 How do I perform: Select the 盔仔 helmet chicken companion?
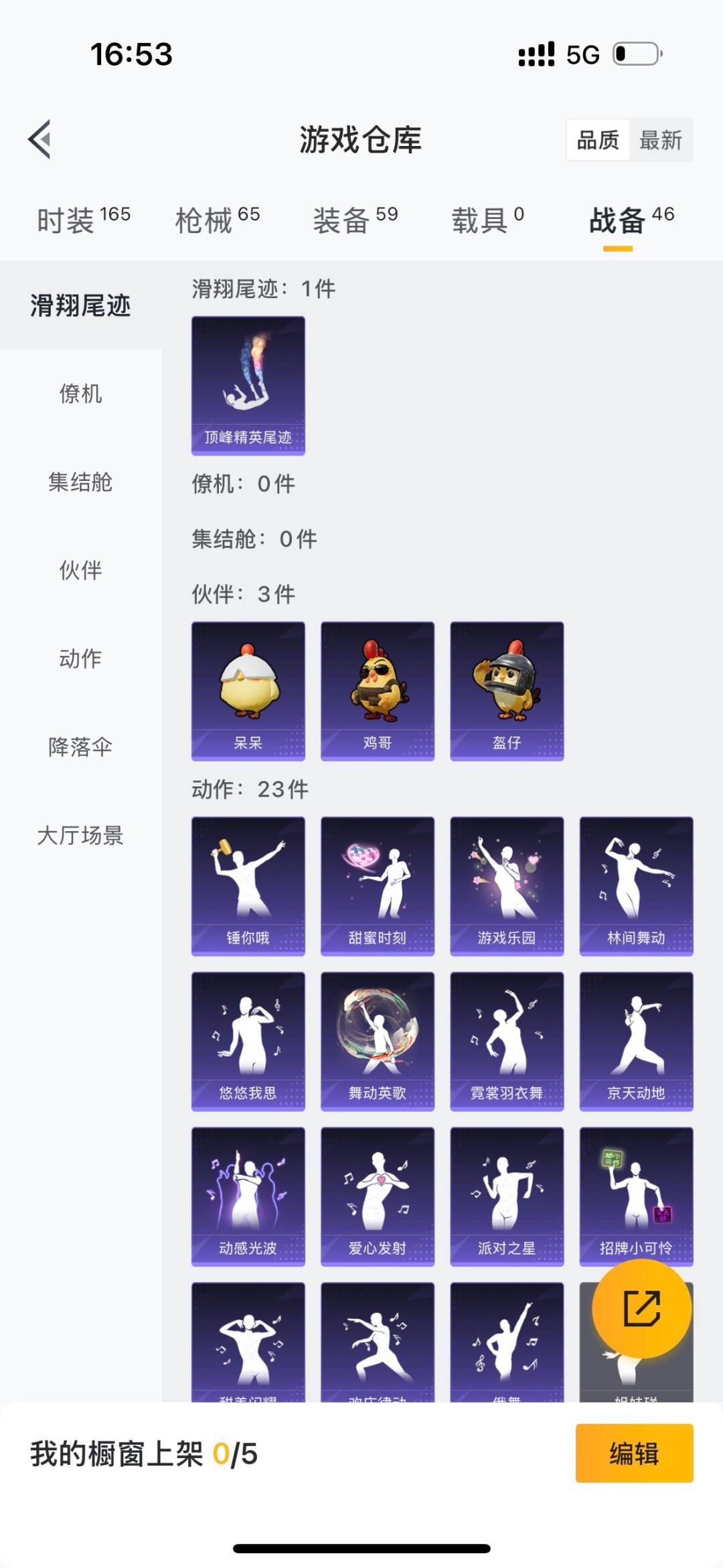[x=507, y=690]
